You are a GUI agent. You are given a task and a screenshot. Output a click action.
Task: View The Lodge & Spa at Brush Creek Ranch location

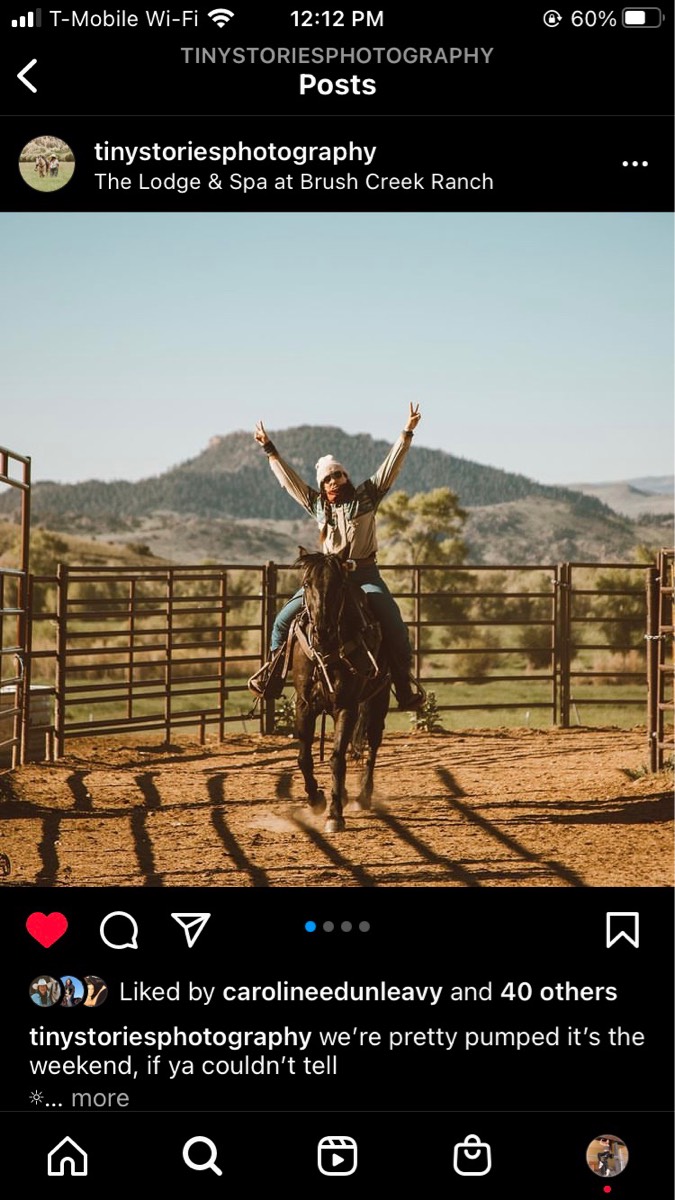coord(293,182)
